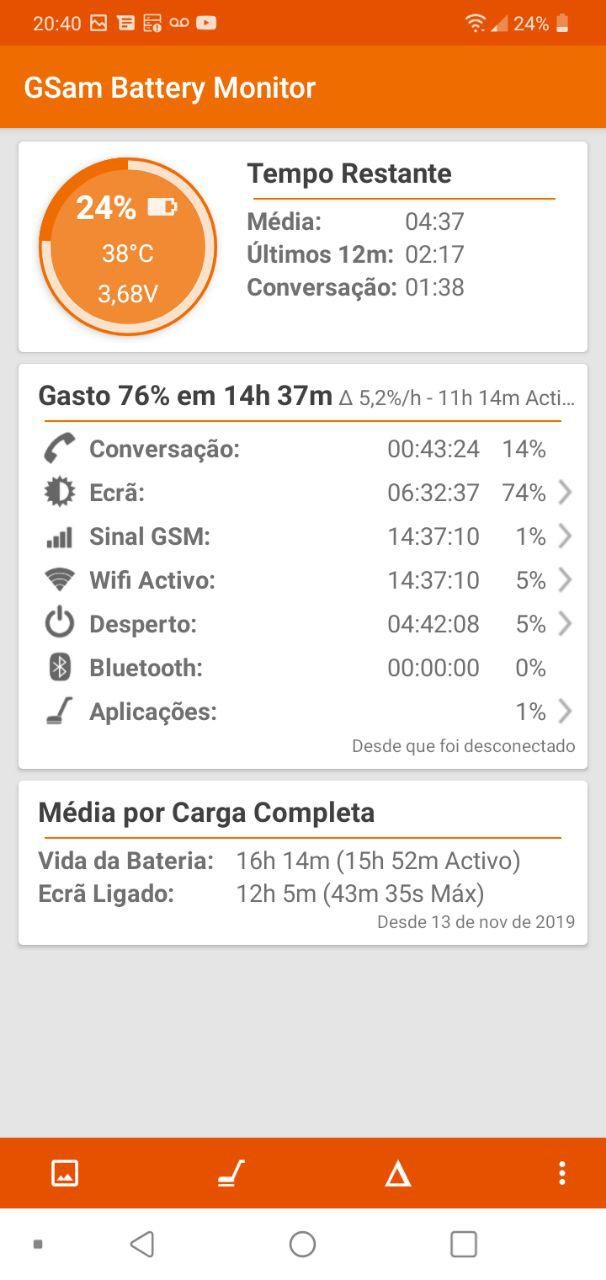The image size is (606, 1280).
Task: Open the Sinal GSM details row
Action: [303, 537]
